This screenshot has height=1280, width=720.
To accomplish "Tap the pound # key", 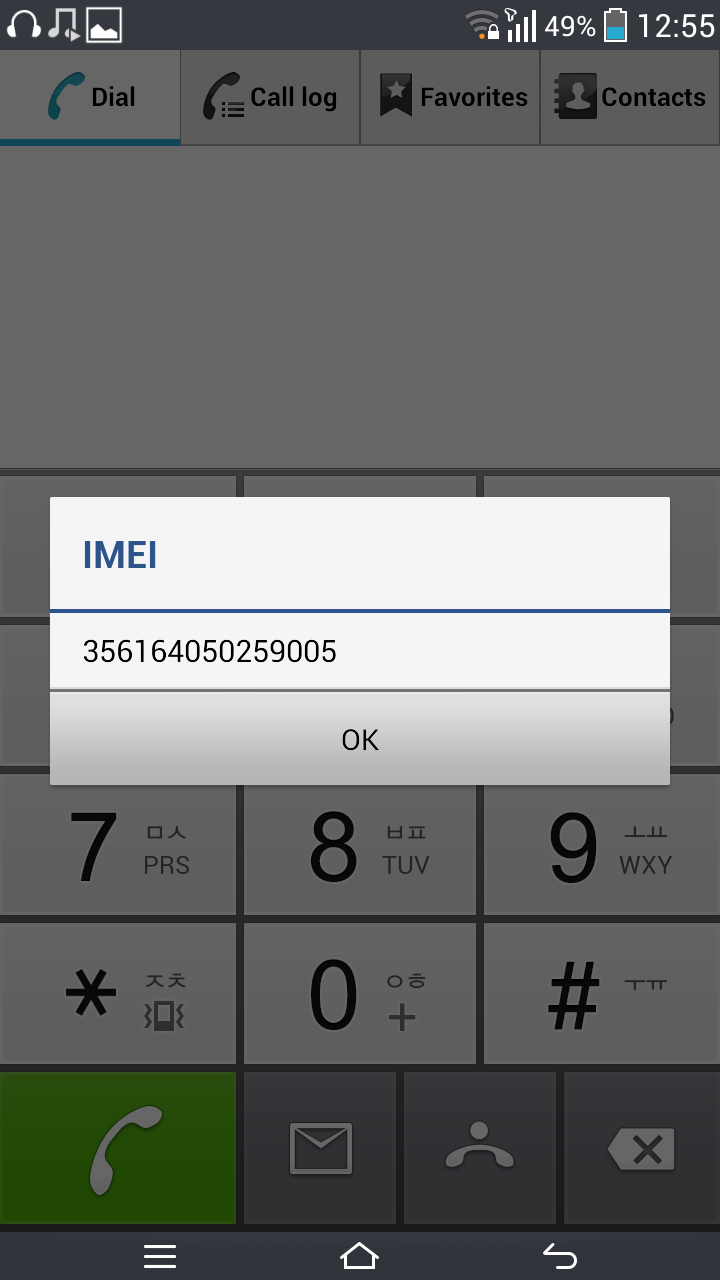I will pyautogui.click(x=601, y=995).
